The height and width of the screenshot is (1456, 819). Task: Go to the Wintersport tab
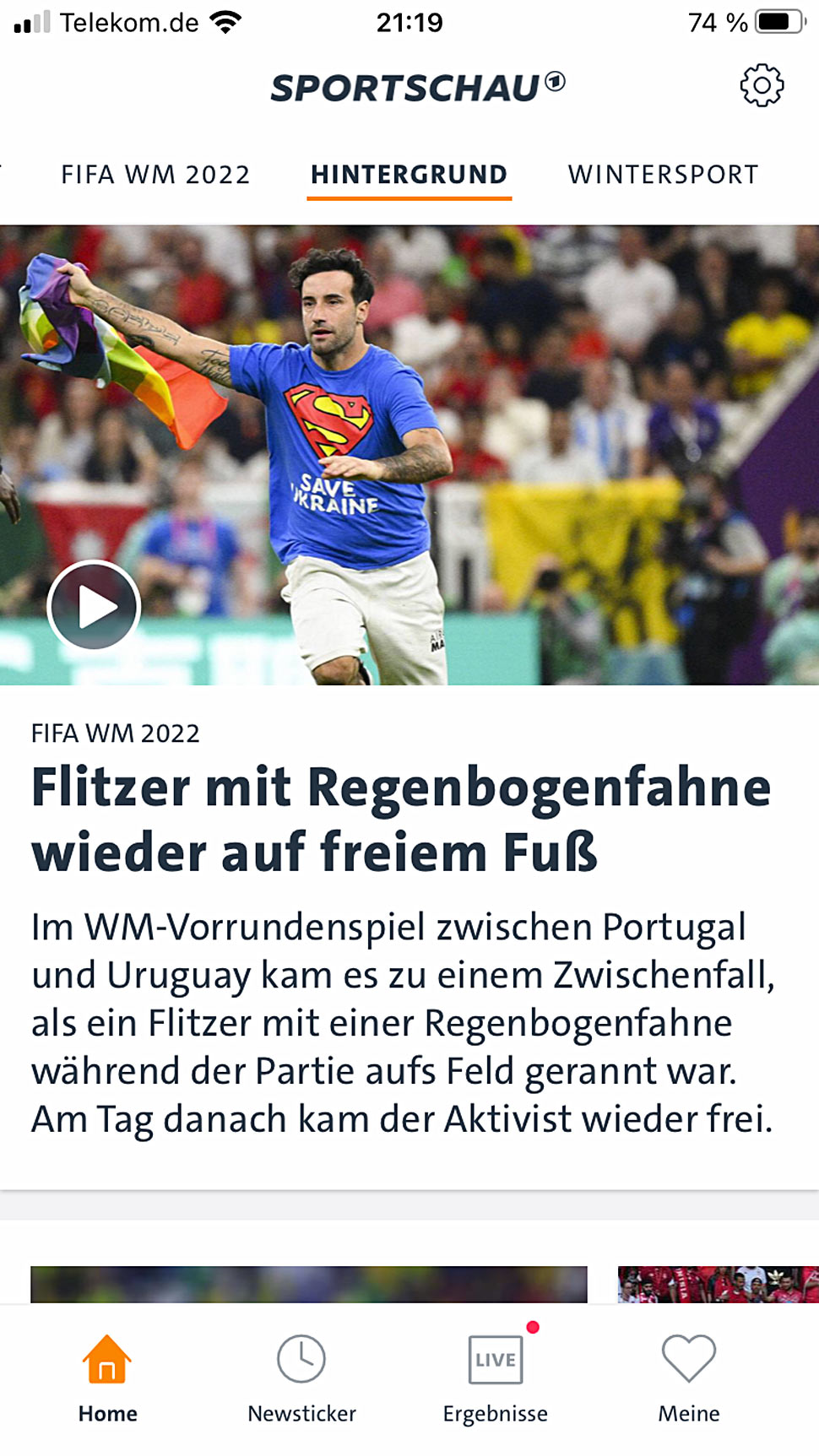coord(663,175)
